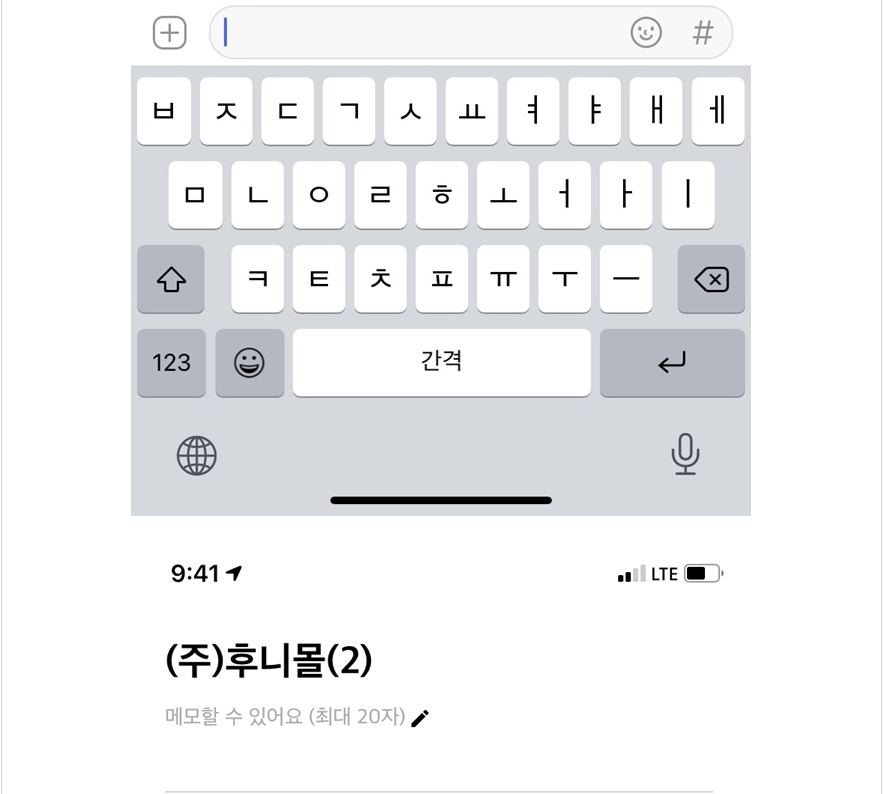Tap the return key
This screenshot has height=794, width=883.
672,363
